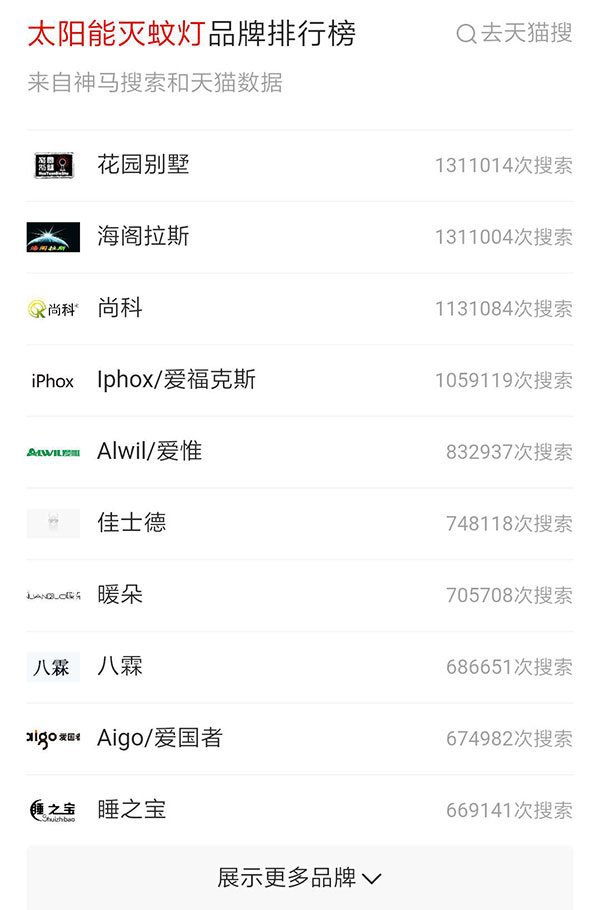Expand 展示更多品牌 to show more brands
Screen dimensions: 600x910
coord(300,878)
